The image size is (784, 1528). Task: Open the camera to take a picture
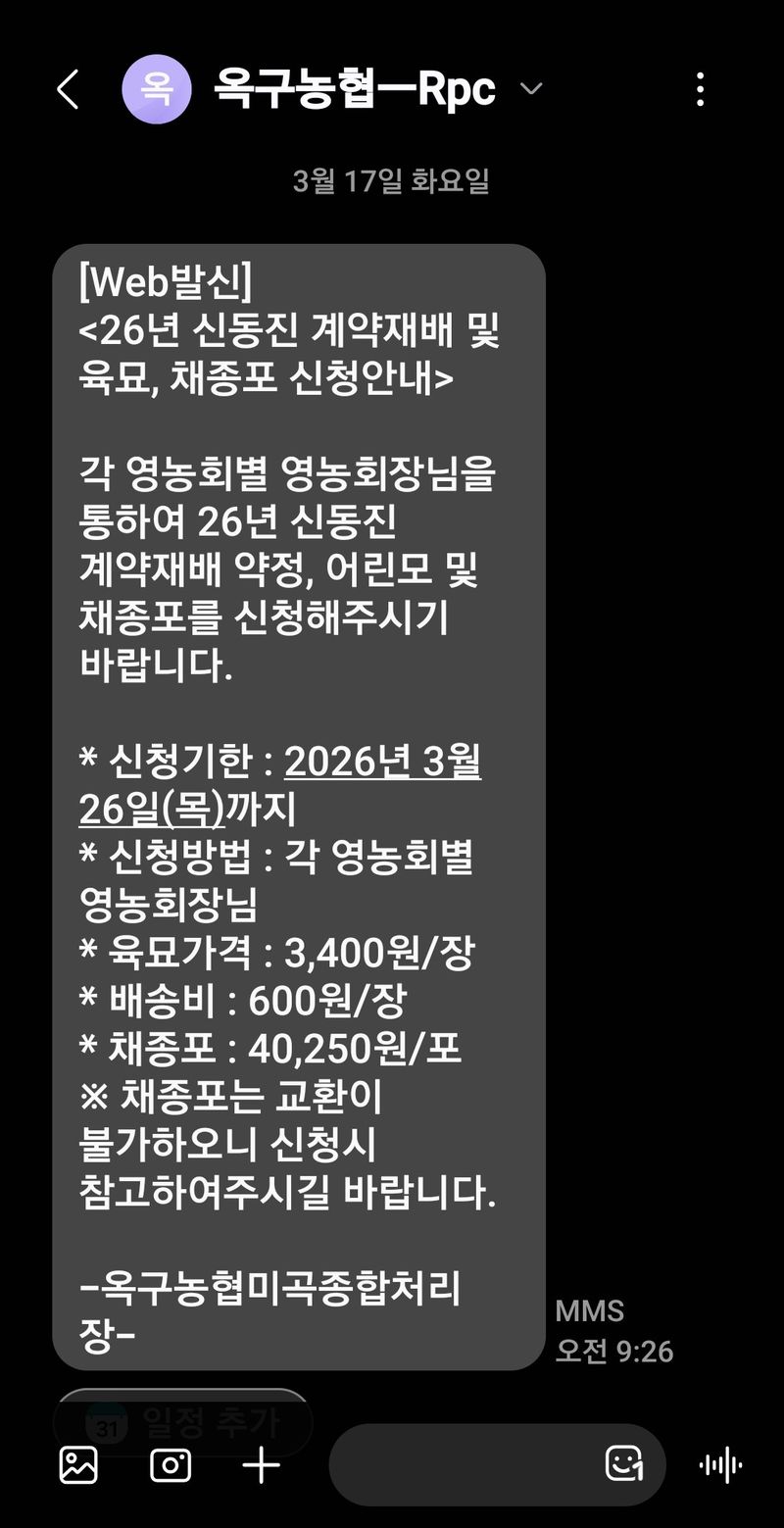tap(171, 1465)
